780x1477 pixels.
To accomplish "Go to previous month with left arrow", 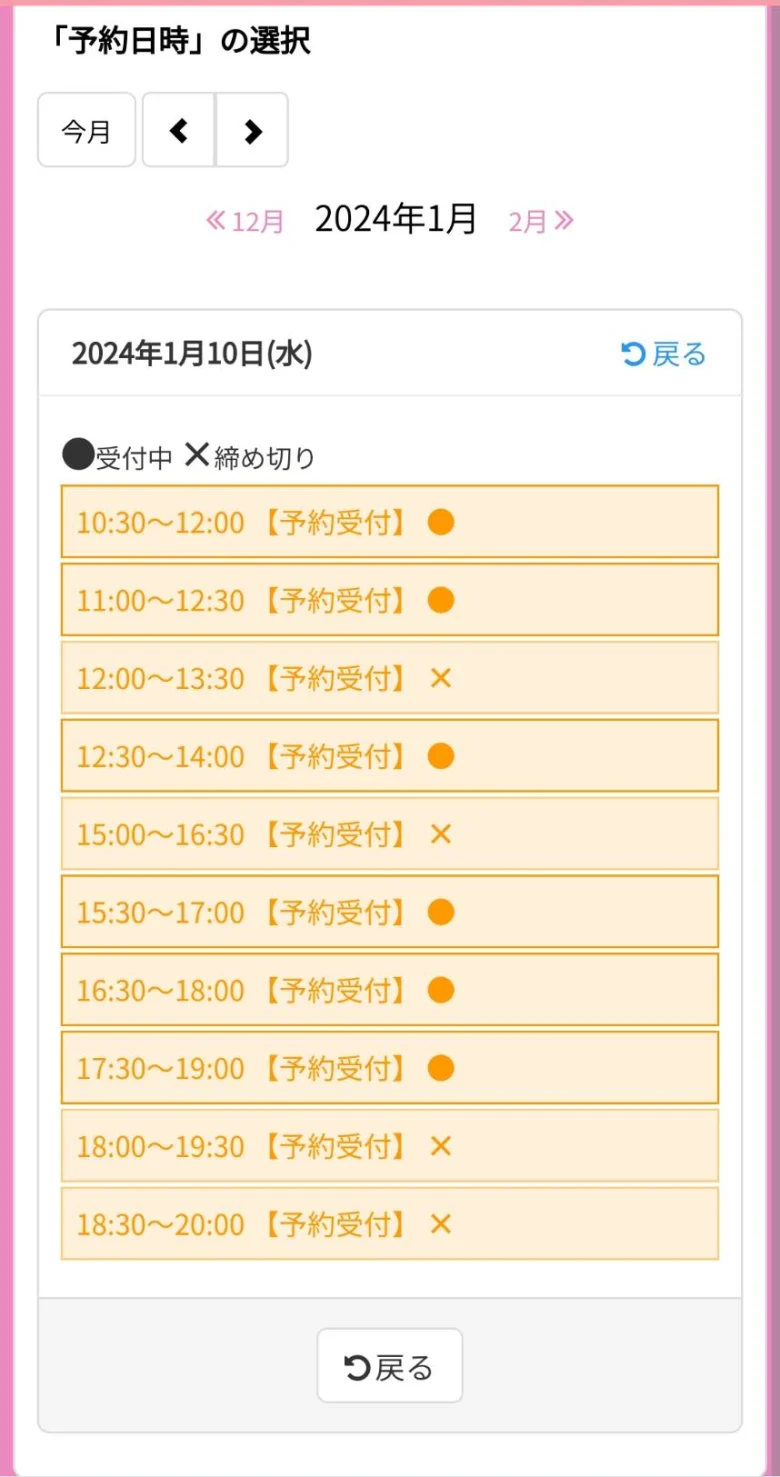I will coord(179,130).
